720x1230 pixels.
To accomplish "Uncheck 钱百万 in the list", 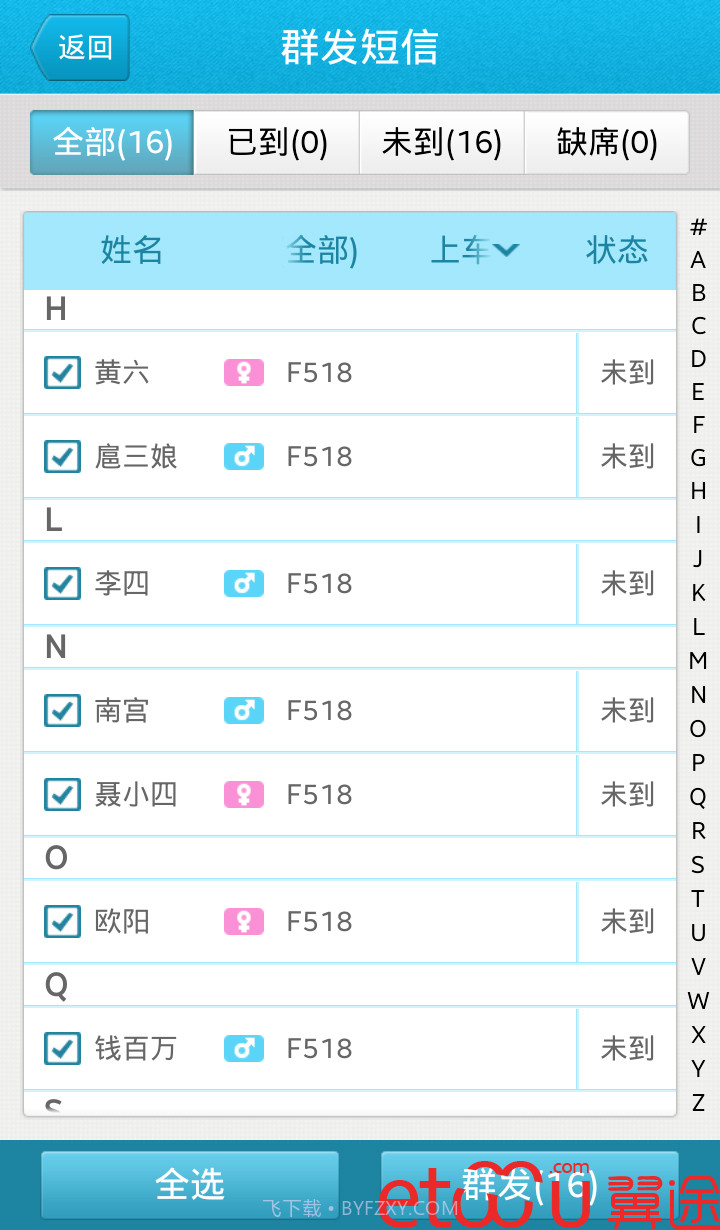I will [x=61, y=1048].
